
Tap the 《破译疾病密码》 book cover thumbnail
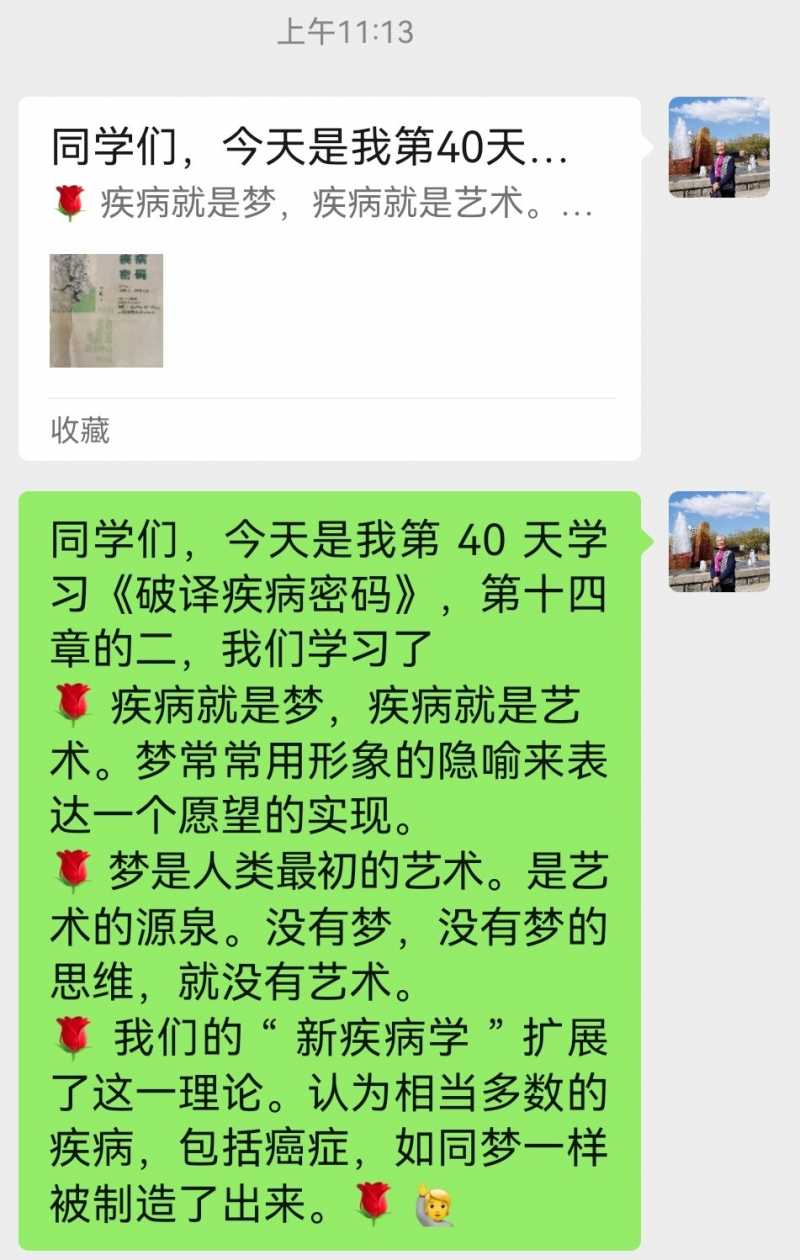coord(105,313)
